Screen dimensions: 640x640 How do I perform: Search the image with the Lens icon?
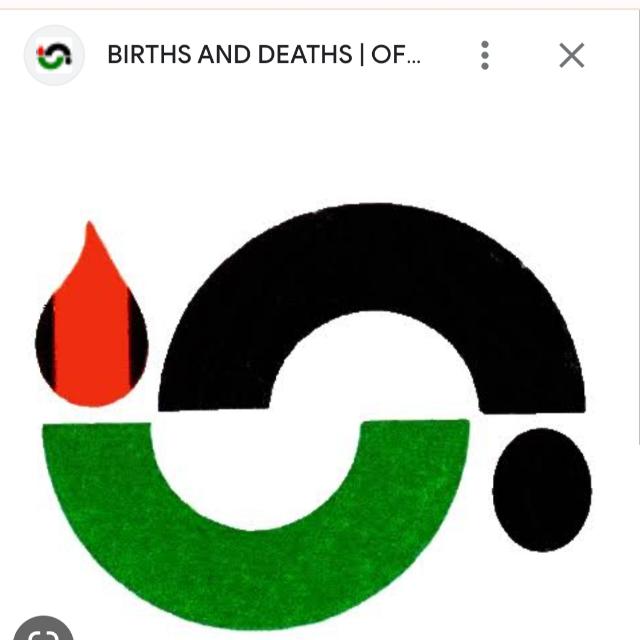(43, 632)
